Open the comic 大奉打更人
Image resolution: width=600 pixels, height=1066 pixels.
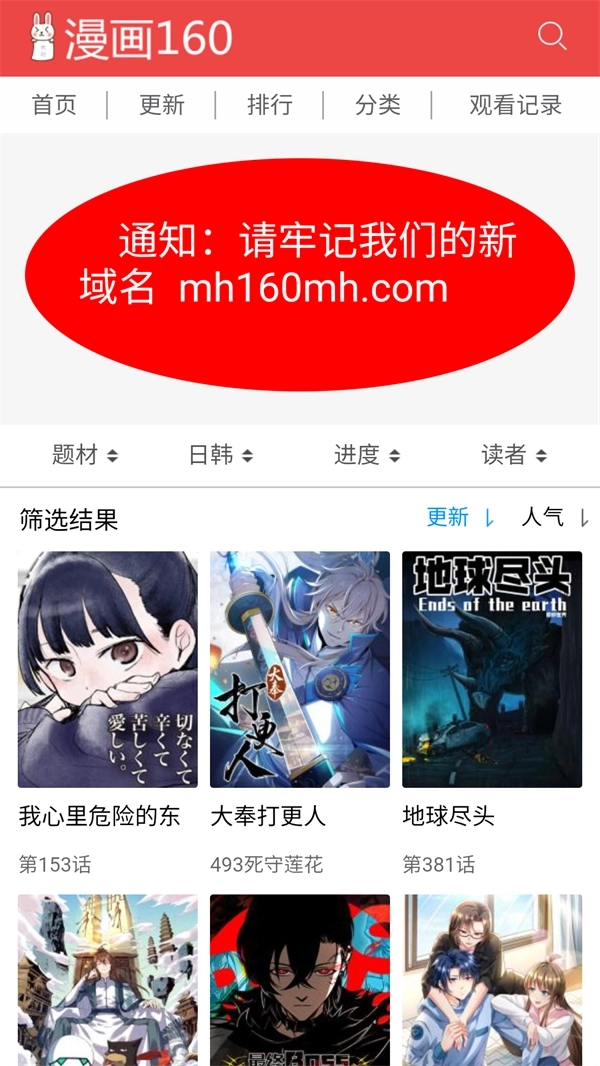click(x=300, y=669)
